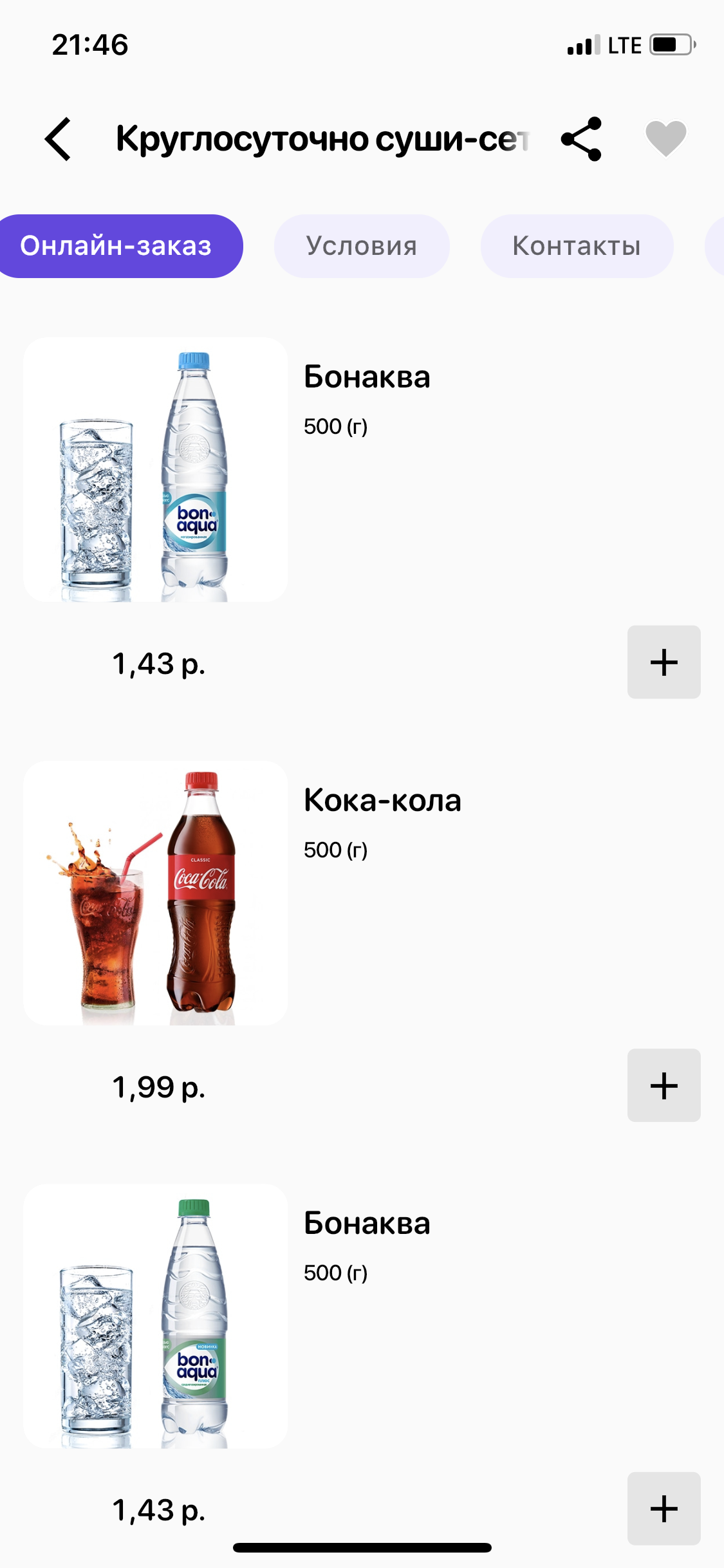Go back with the arrow icon
The width and height of the screenshot is (724, 1568).
(59, 139)
